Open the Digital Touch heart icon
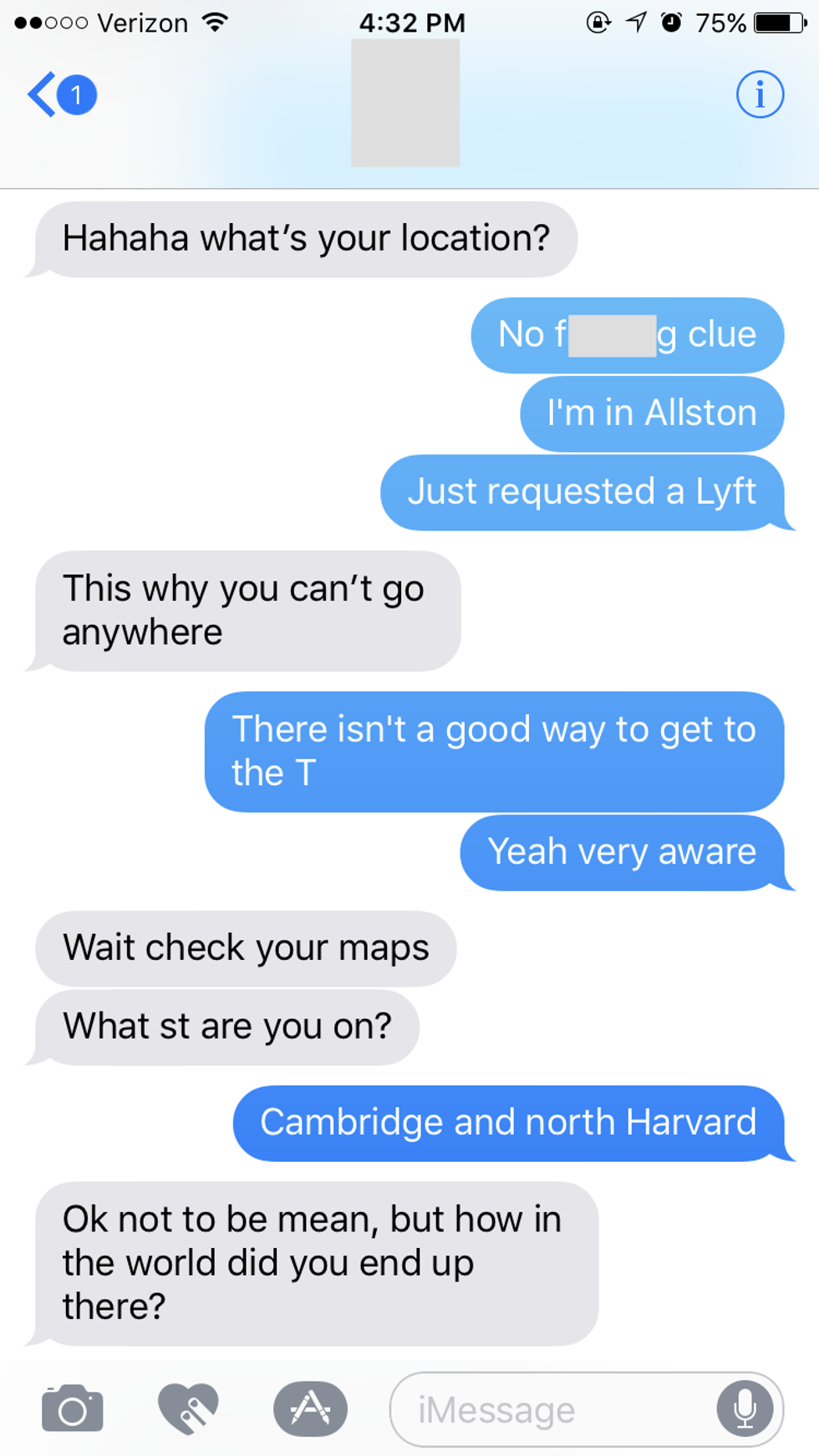Screen dimensions: 819x1456 pyautogui.click(x=188, y=1409)
